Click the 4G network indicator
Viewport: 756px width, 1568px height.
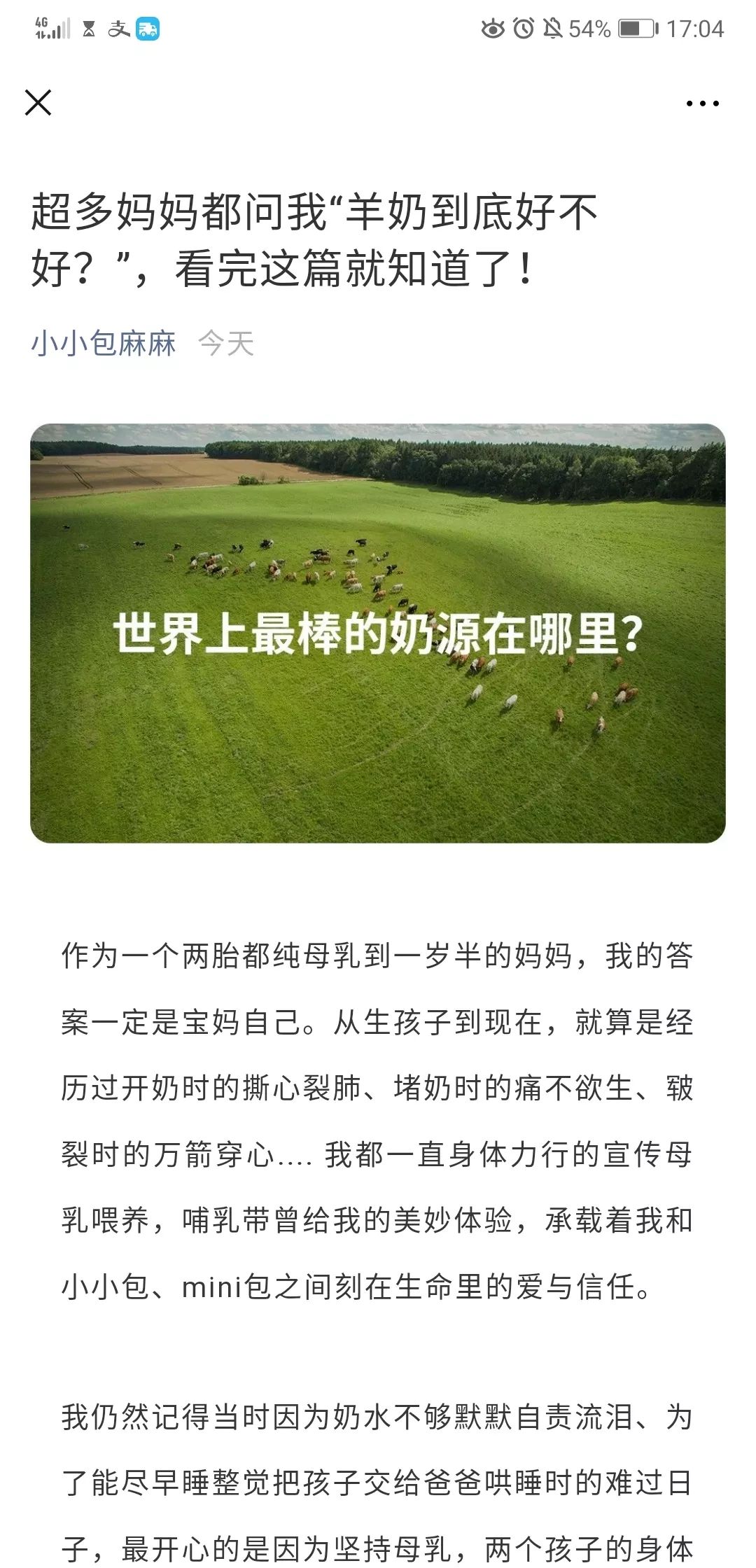tap(40, 23)
